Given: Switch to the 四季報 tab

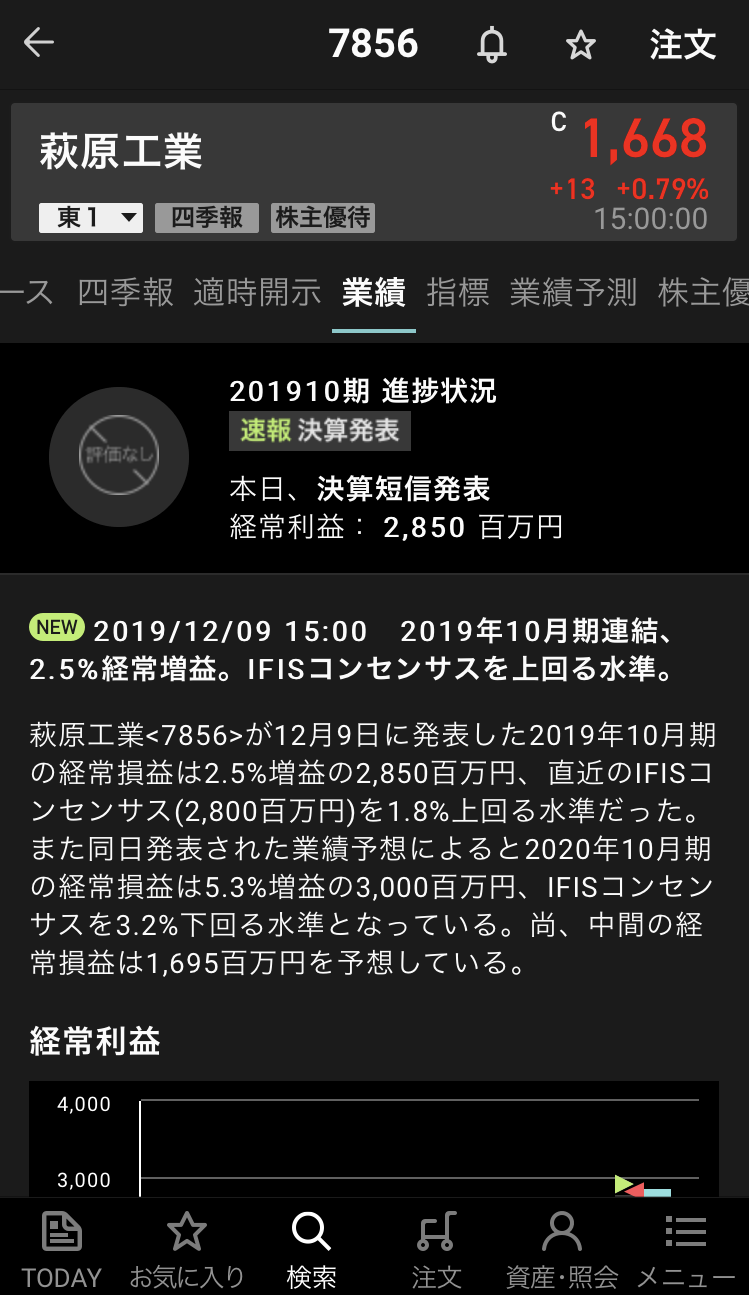Looking at the screenshot, I should coord(125,293).
